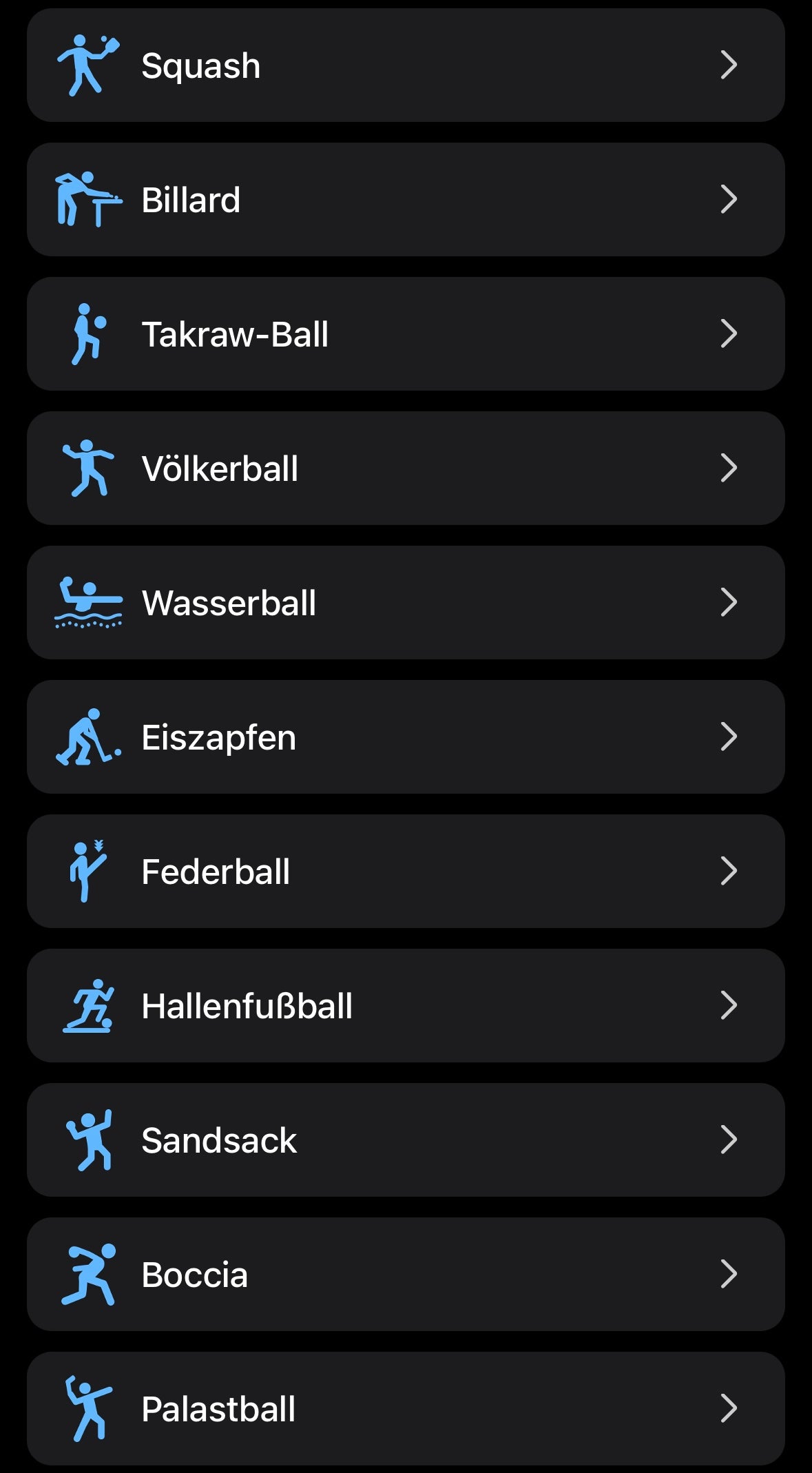Open the Squash workout
Screen dimensions: 812x1473
[406, 65]
